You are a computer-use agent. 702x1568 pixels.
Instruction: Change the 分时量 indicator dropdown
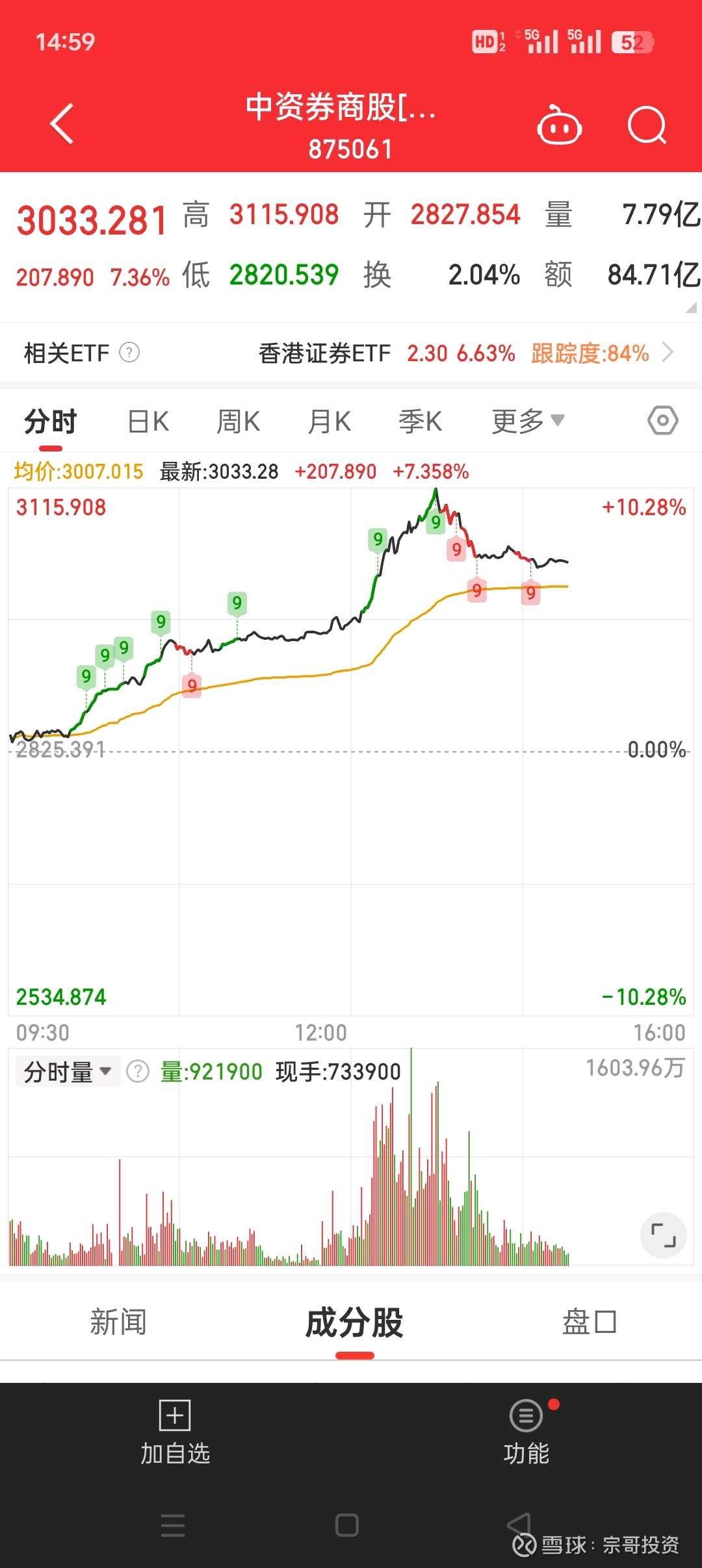pos(68,1072)
